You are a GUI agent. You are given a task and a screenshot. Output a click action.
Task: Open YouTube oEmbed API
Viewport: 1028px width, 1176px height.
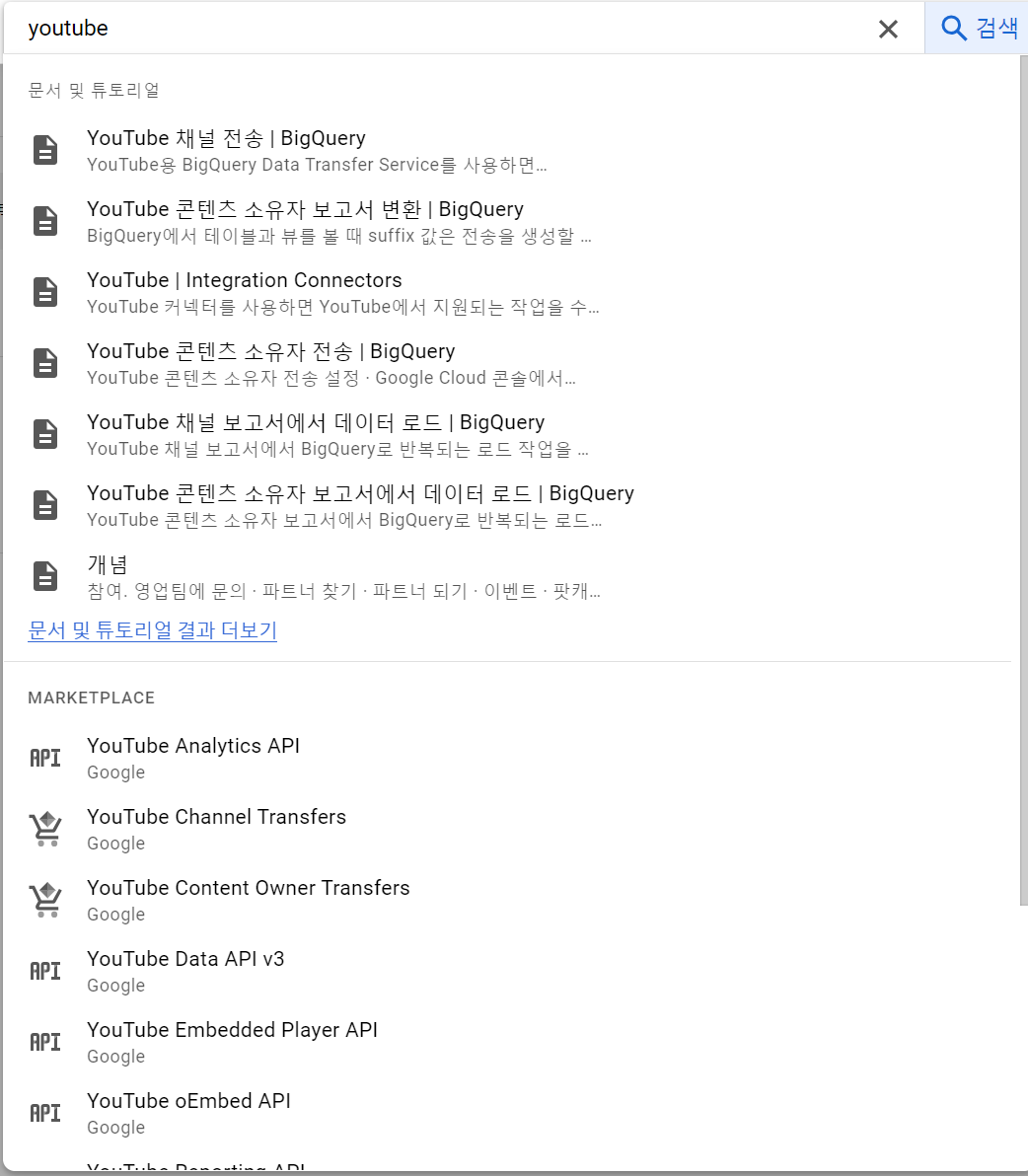coord(188,1102)
